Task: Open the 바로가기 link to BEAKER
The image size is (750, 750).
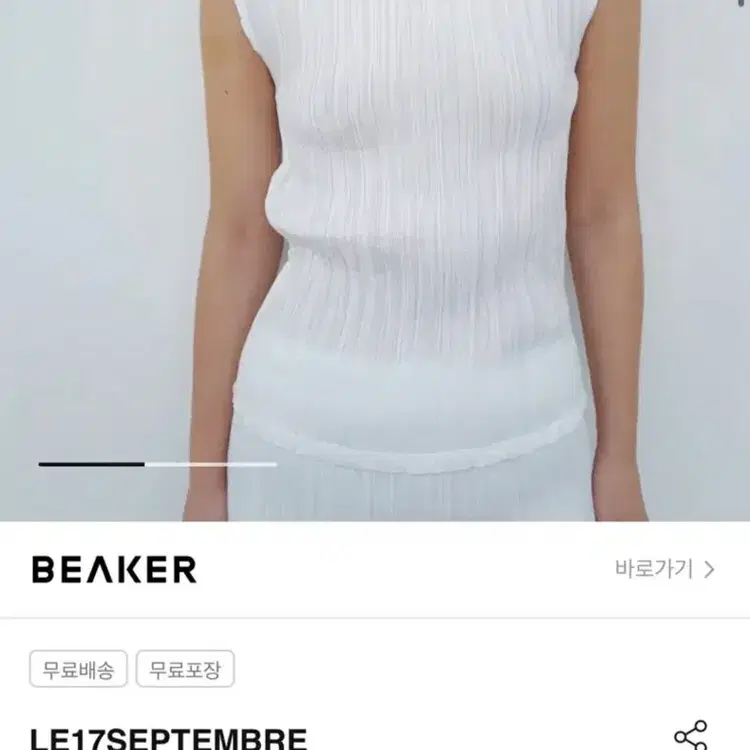Action: [x=664, y=569]
